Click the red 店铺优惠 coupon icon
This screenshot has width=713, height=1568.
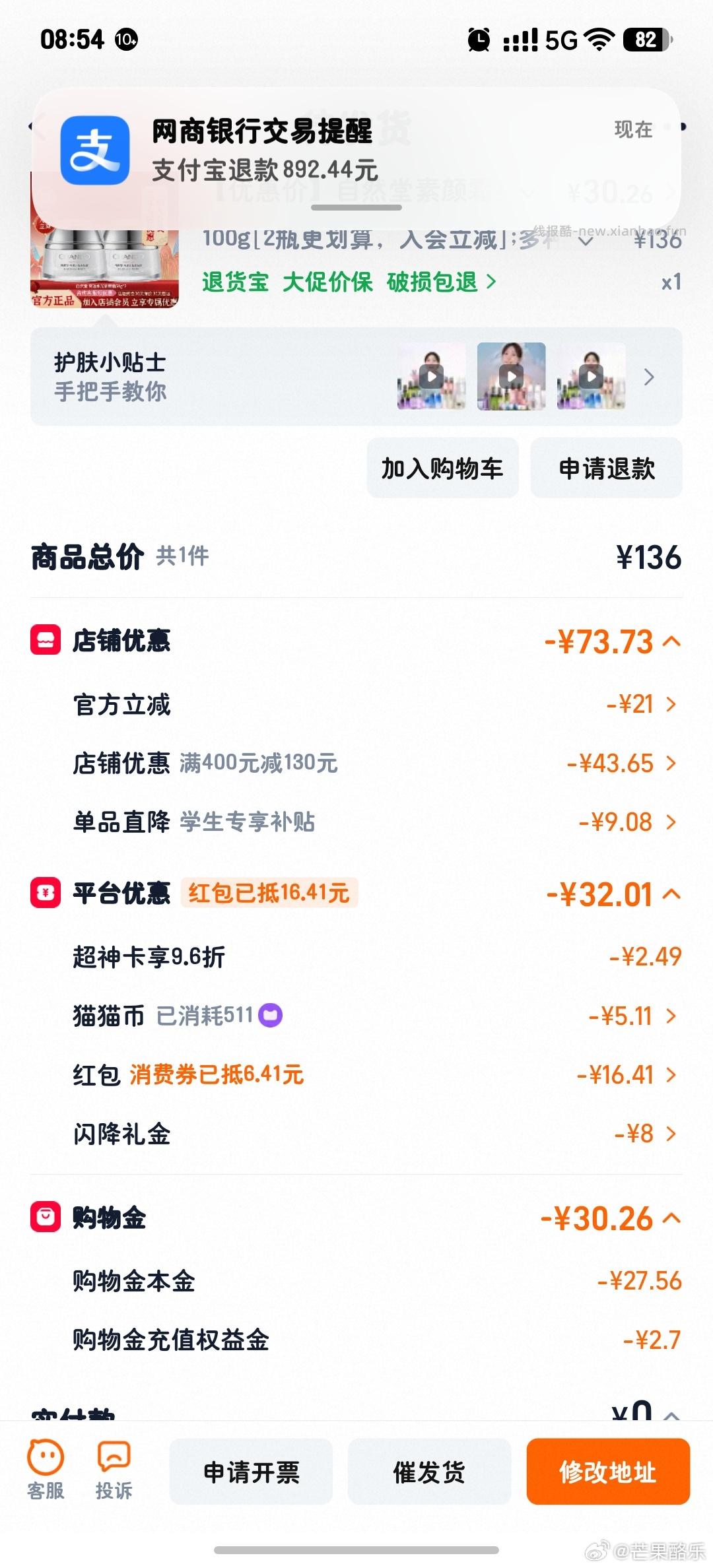point(43,639)
